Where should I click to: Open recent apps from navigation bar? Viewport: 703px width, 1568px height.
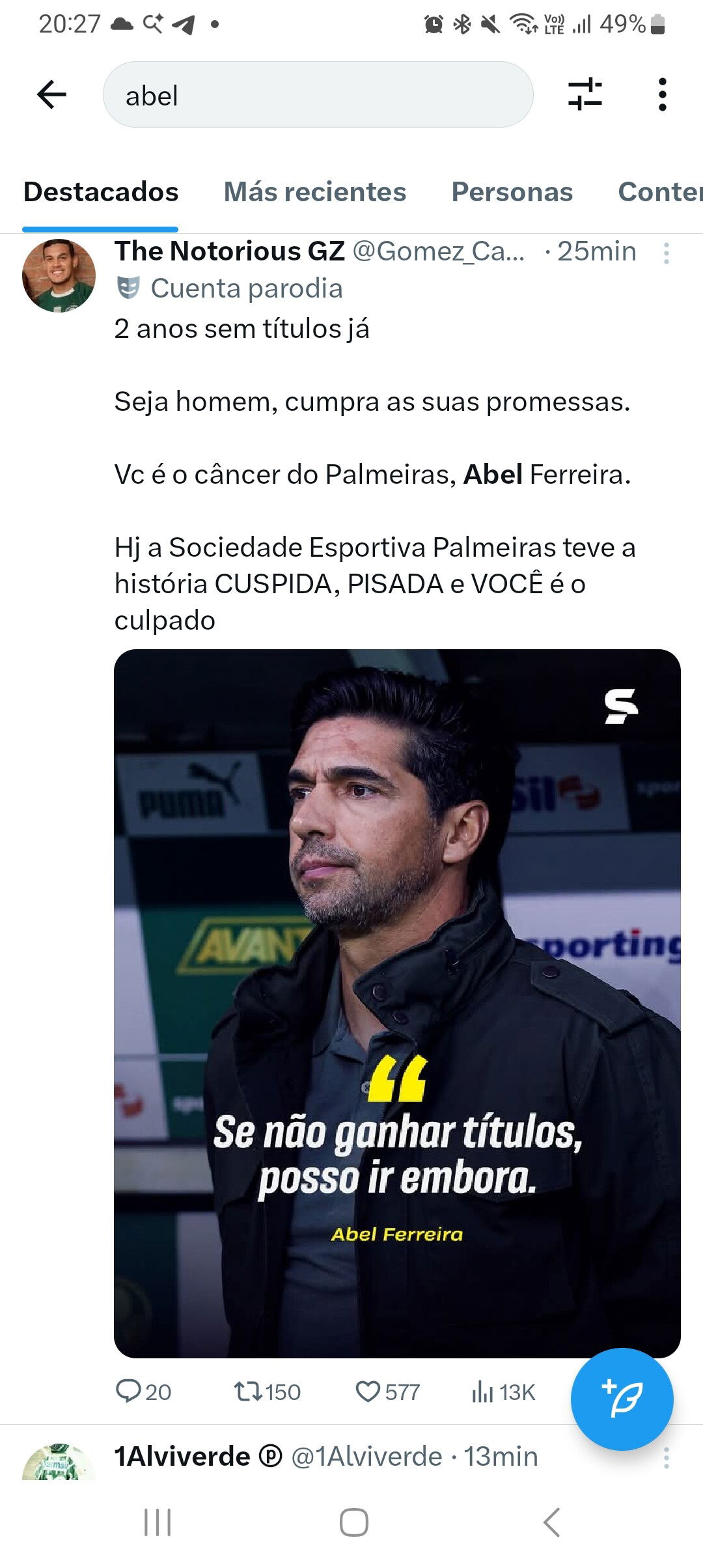(157, 1522)
